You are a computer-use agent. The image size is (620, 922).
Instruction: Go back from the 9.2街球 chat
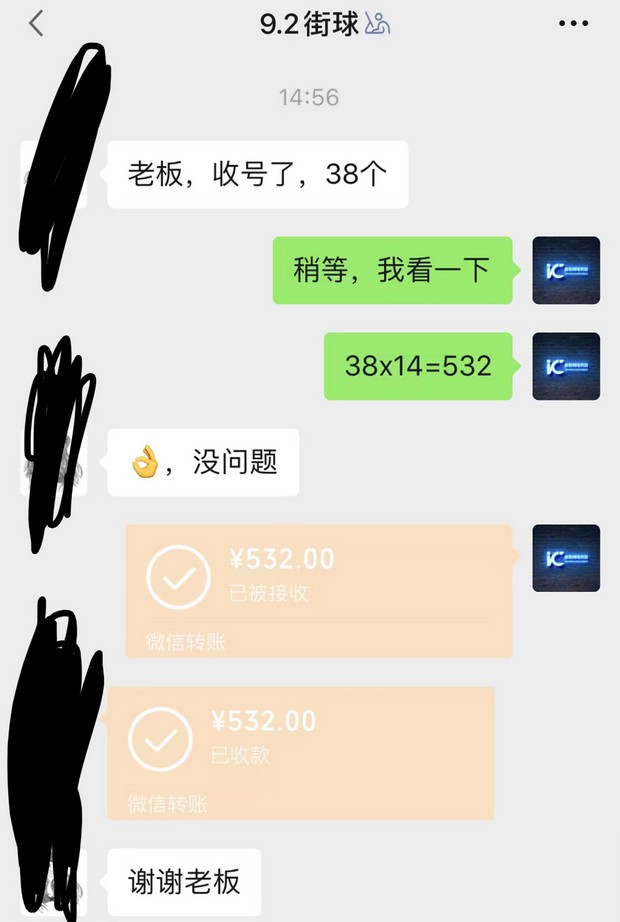tap(36, 24)
